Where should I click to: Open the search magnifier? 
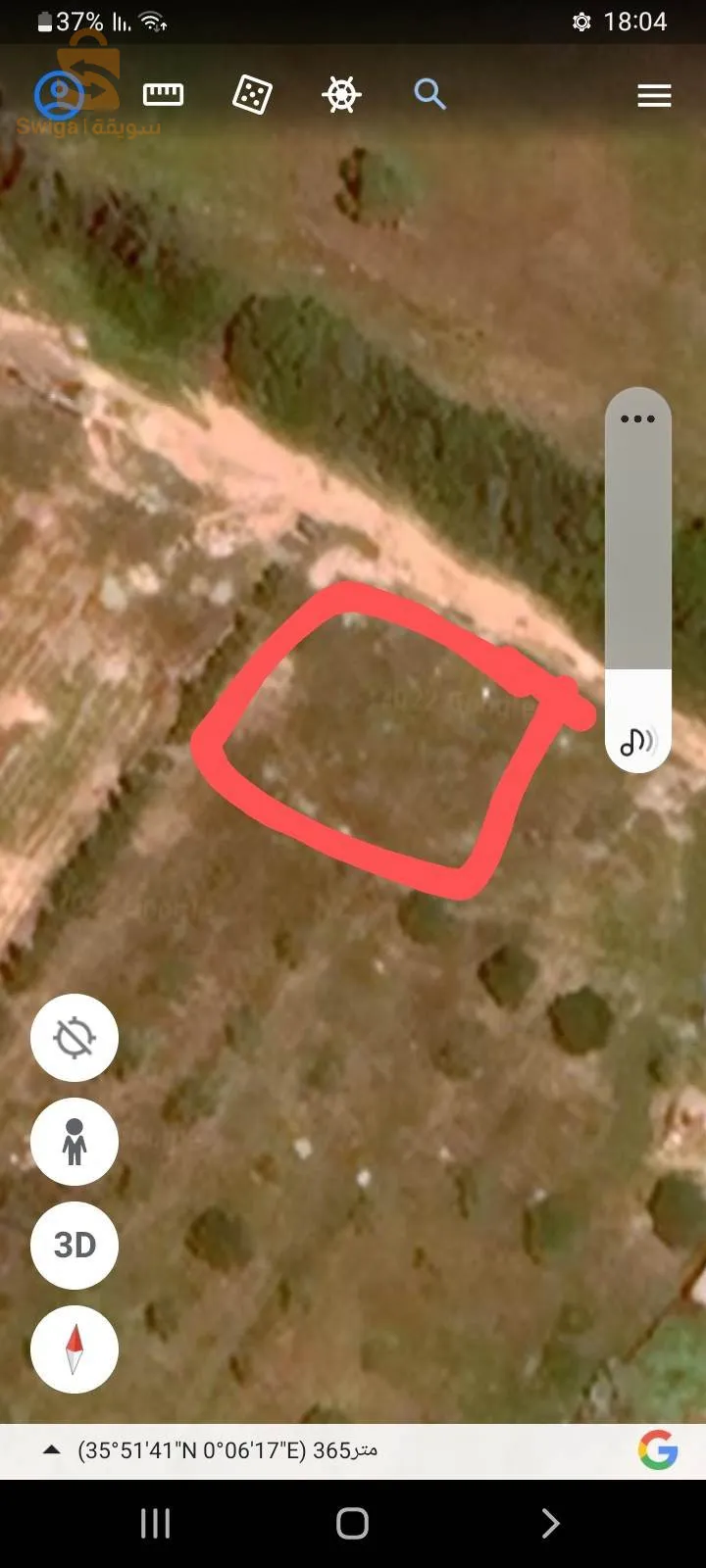tap(429, 95)
